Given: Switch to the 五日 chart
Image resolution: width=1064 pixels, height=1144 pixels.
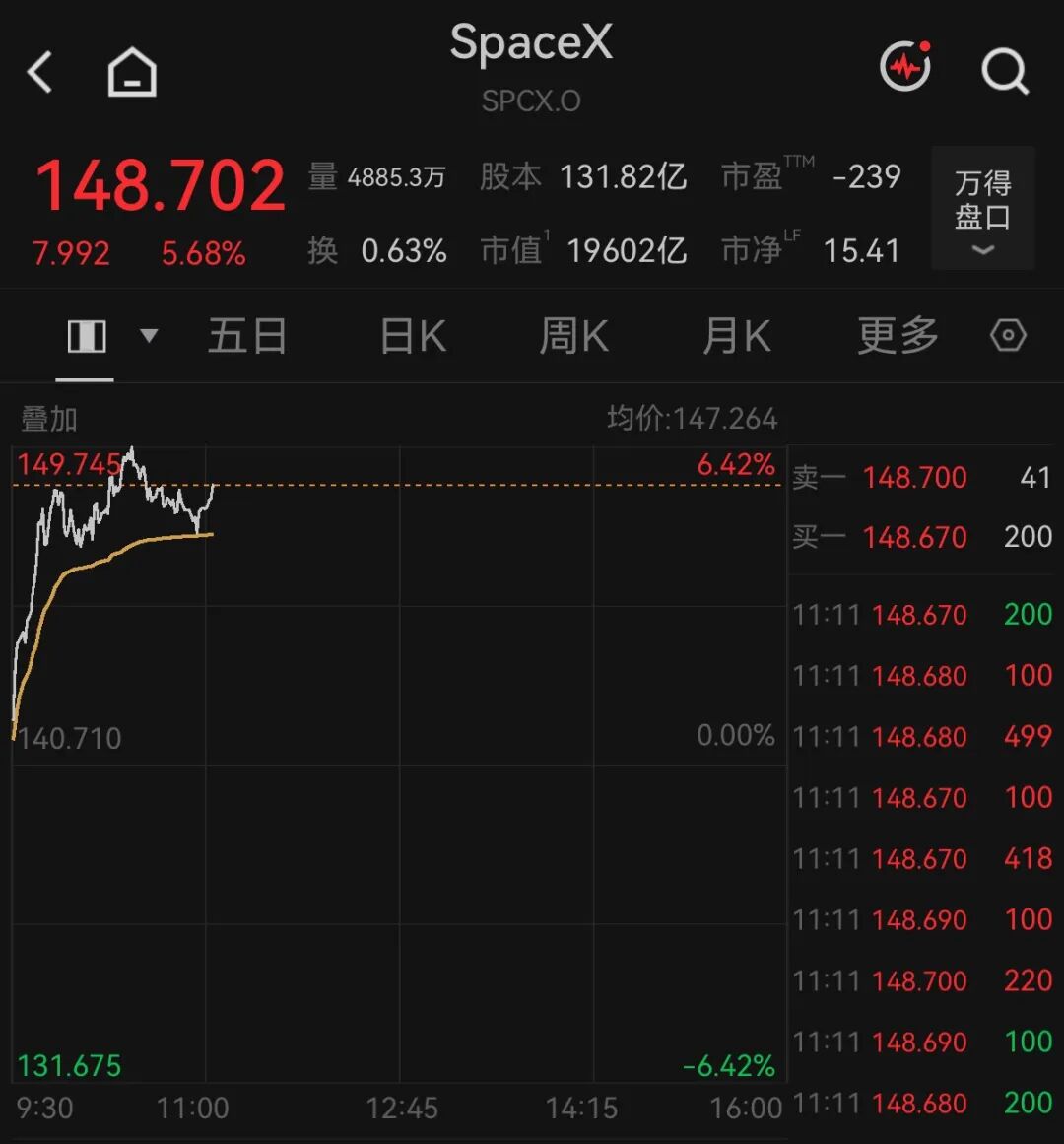Looking at the screenshot, I should [247, 336].
